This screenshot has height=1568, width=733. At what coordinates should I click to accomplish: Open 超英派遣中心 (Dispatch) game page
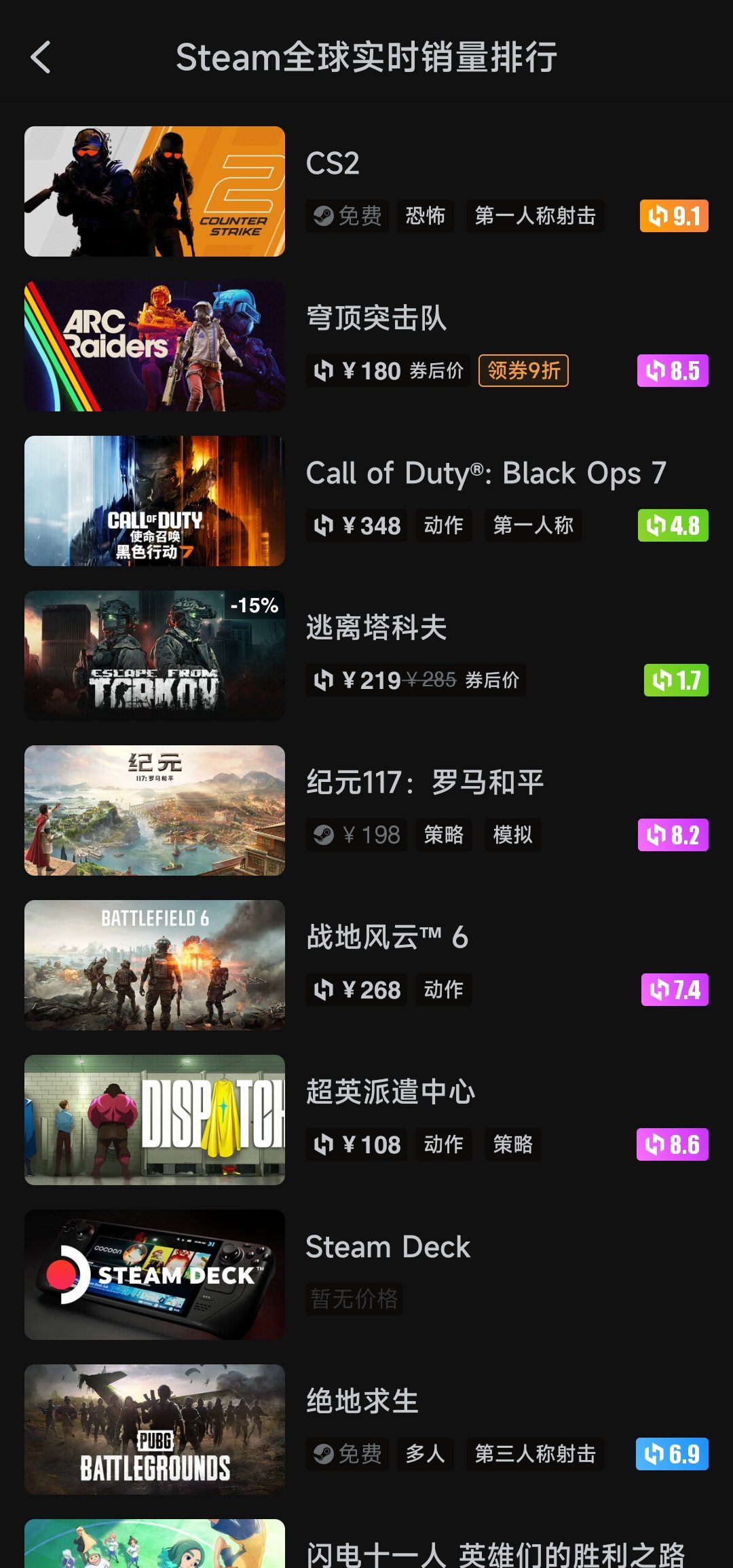click(390, 1091)
